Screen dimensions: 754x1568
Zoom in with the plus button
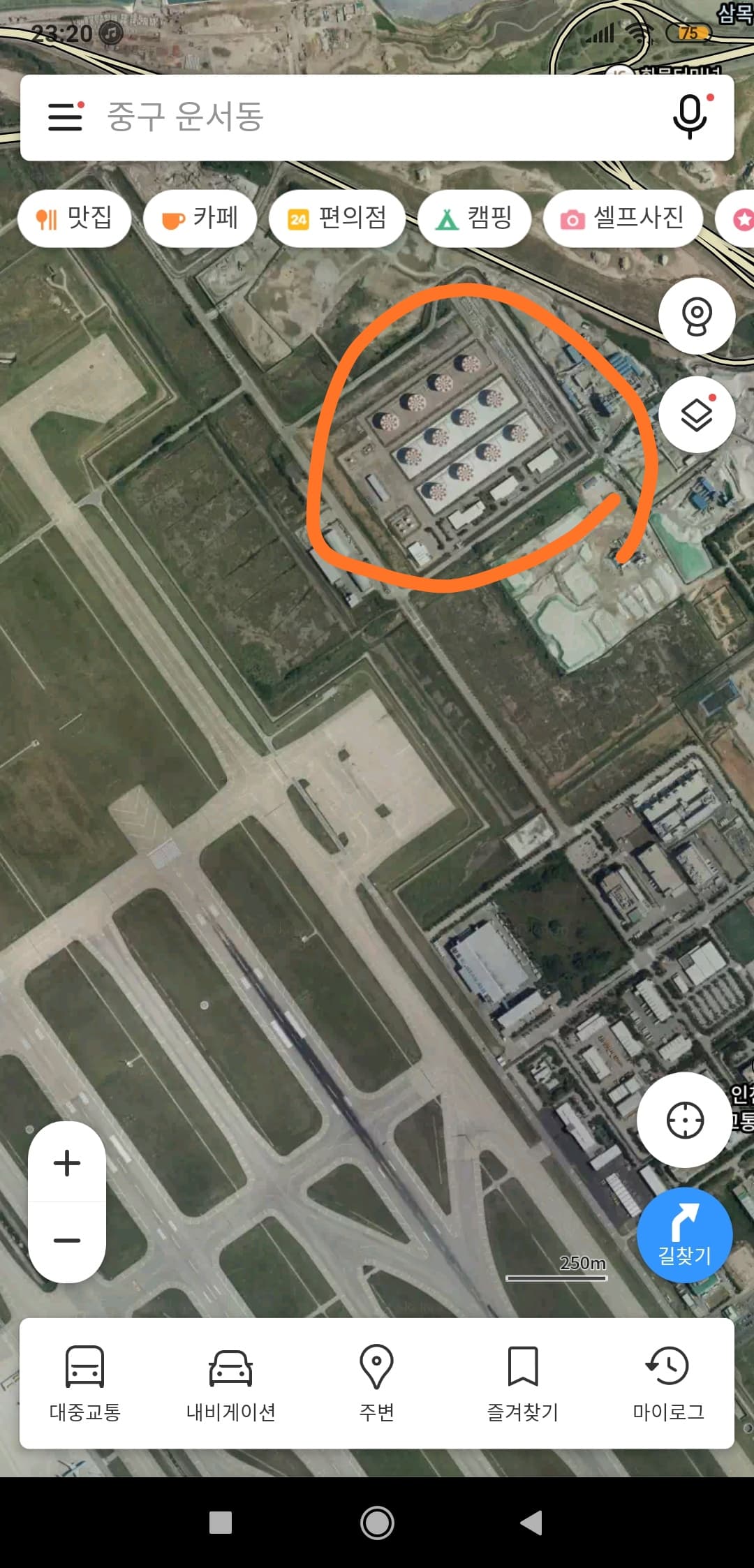tap(67, 1163)
